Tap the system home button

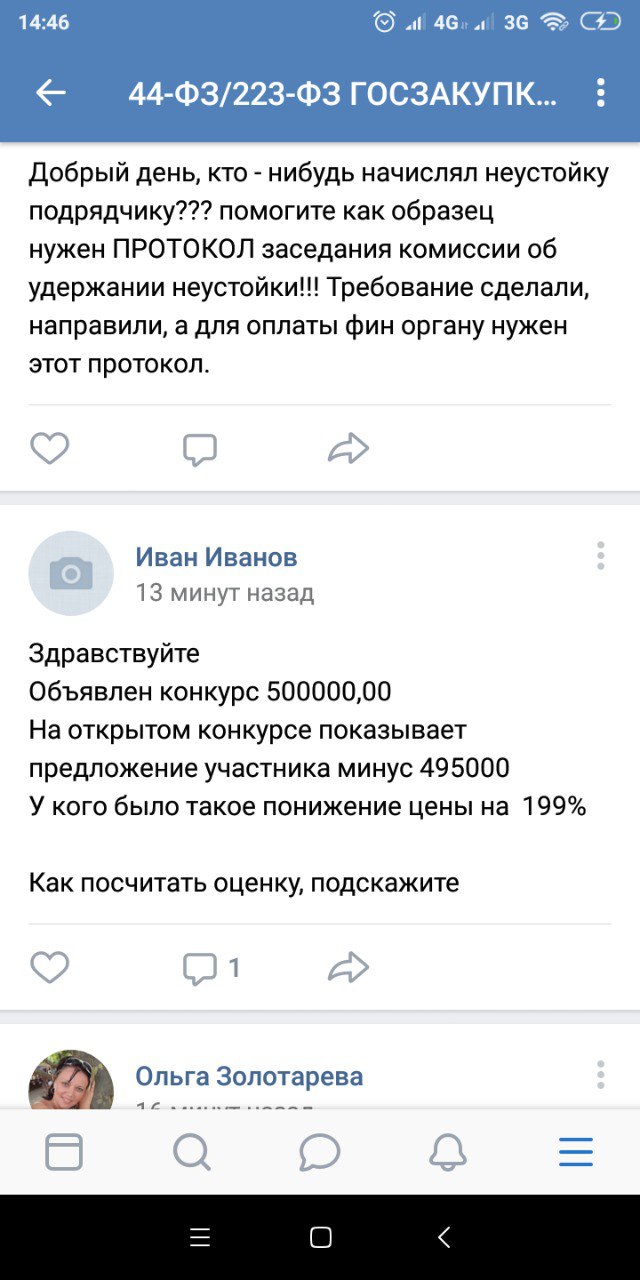point(320,1237)
